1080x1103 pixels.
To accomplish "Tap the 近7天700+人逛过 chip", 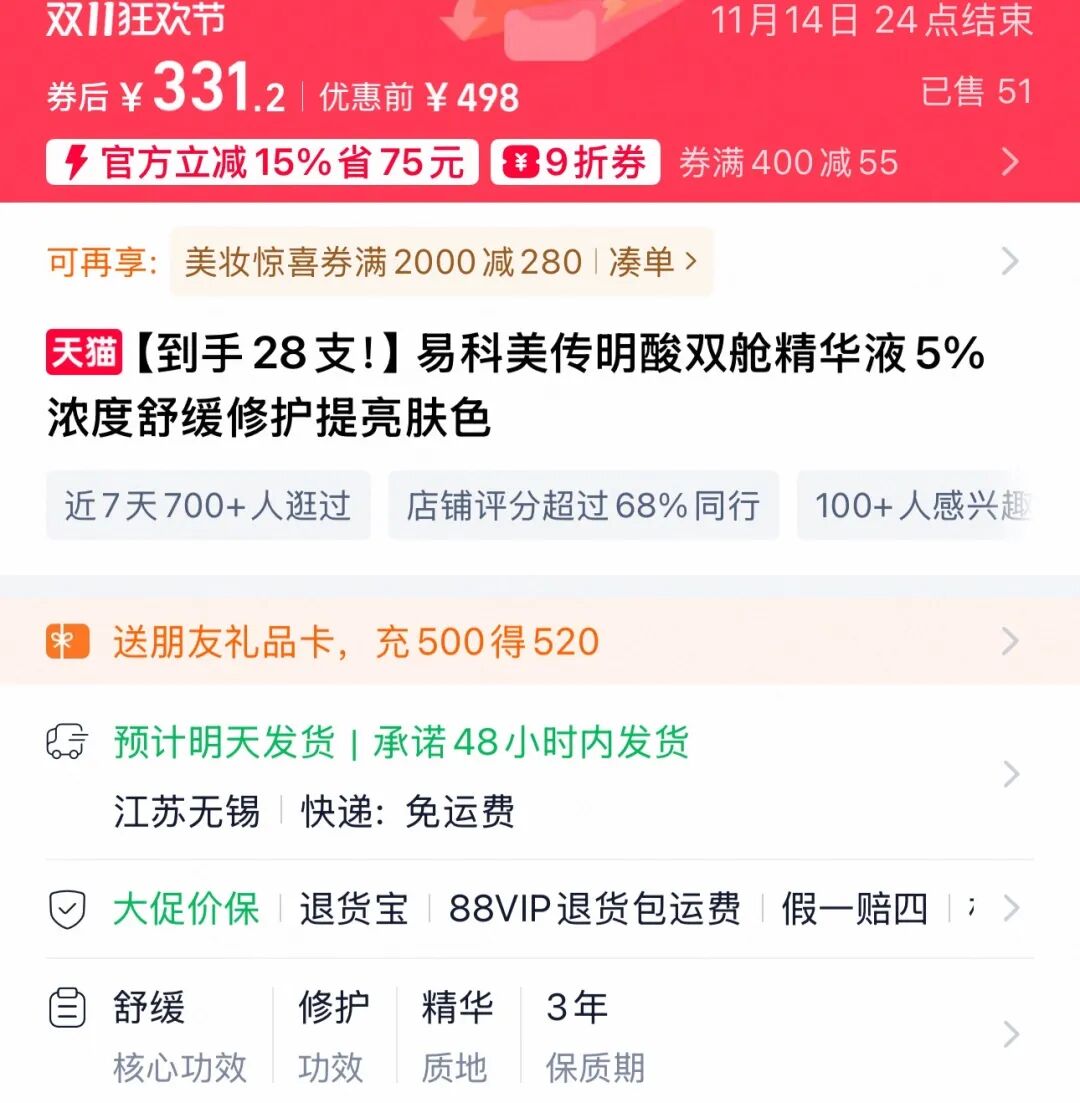I will [x=208, y=505].
